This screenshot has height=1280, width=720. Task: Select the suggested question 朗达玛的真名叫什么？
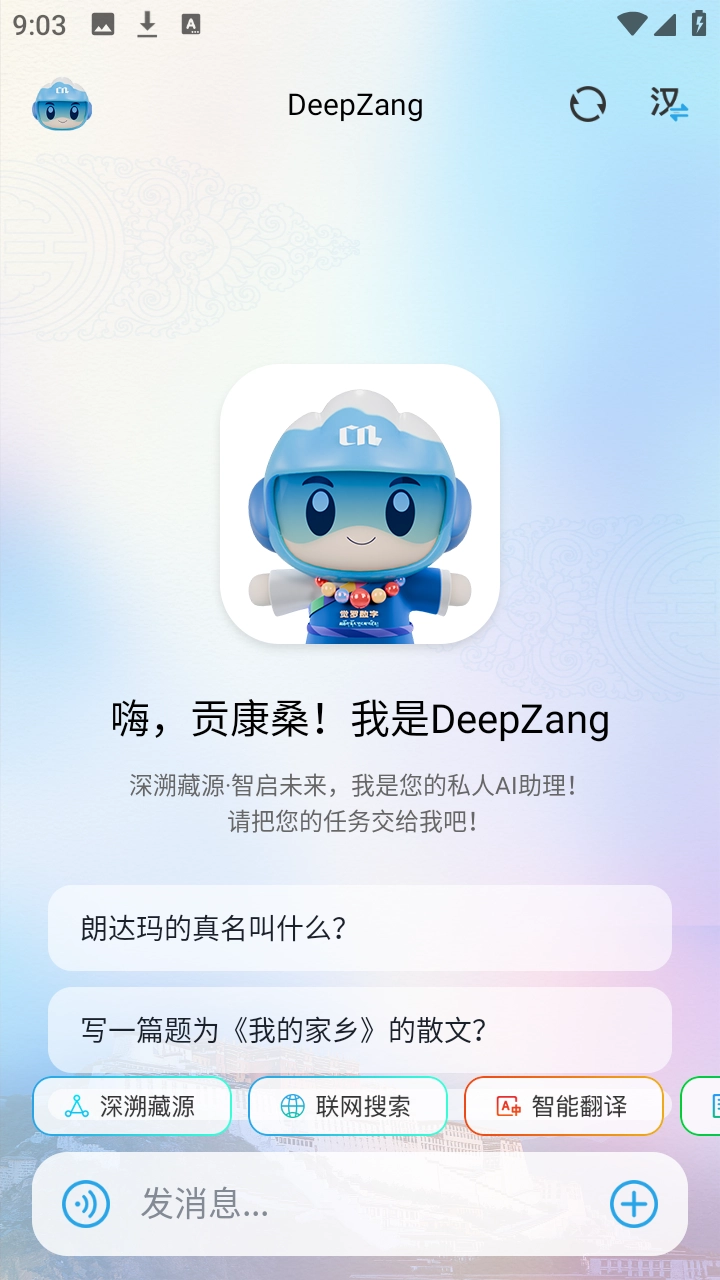(x=360, y=928)
